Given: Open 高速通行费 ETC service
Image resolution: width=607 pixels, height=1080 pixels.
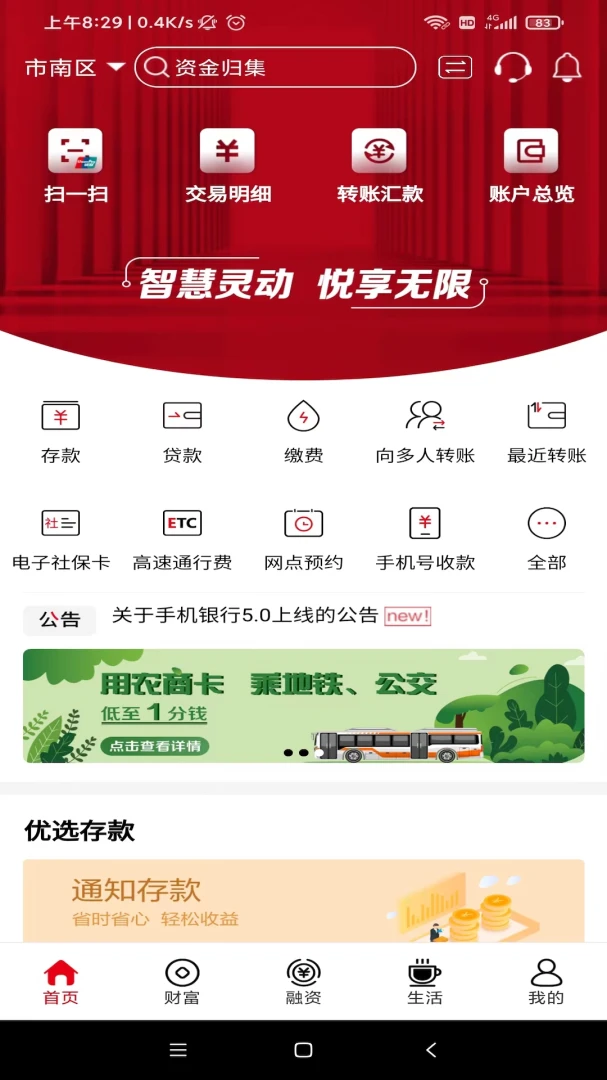Looking at the screenshot, I should 182,539.
